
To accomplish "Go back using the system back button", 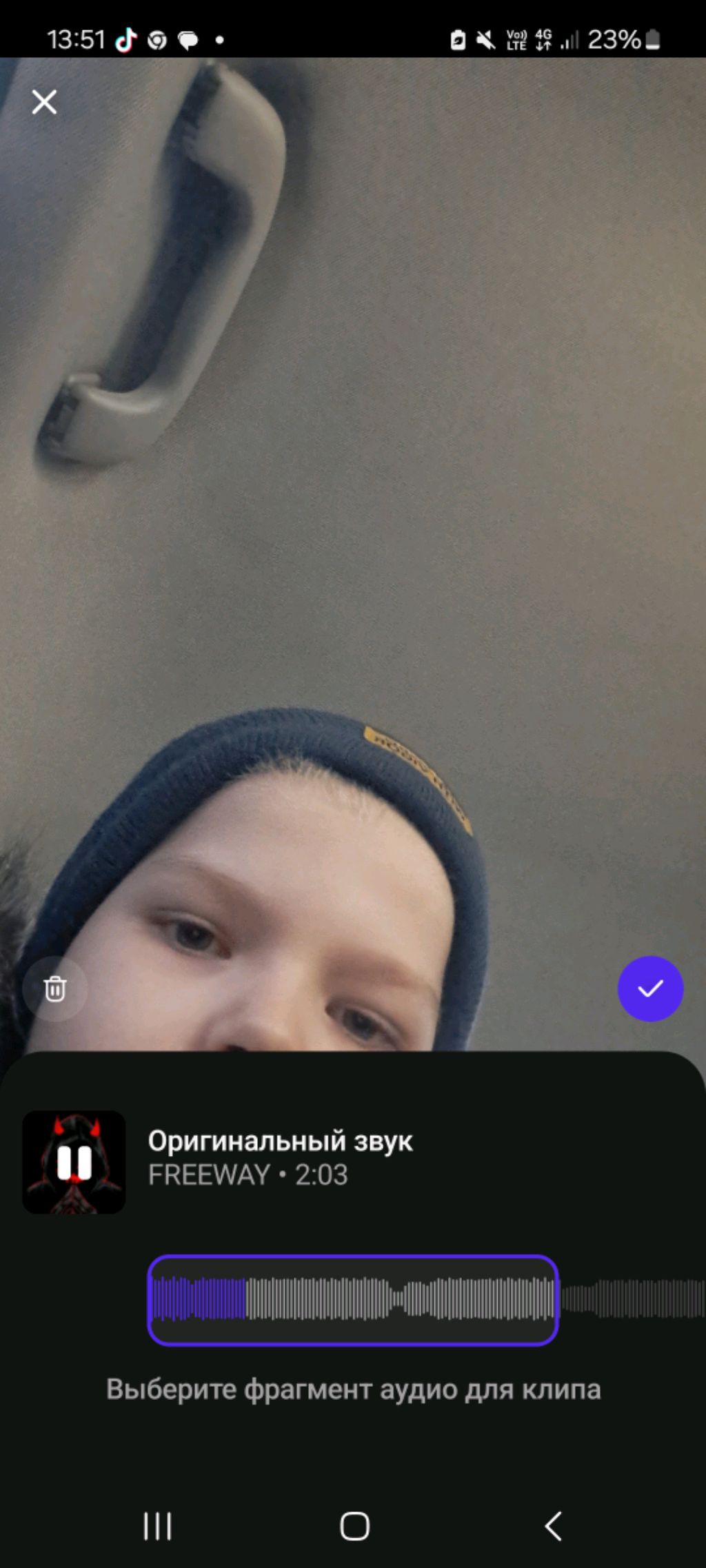I will pyautogui.click(x=553, y=1527).
